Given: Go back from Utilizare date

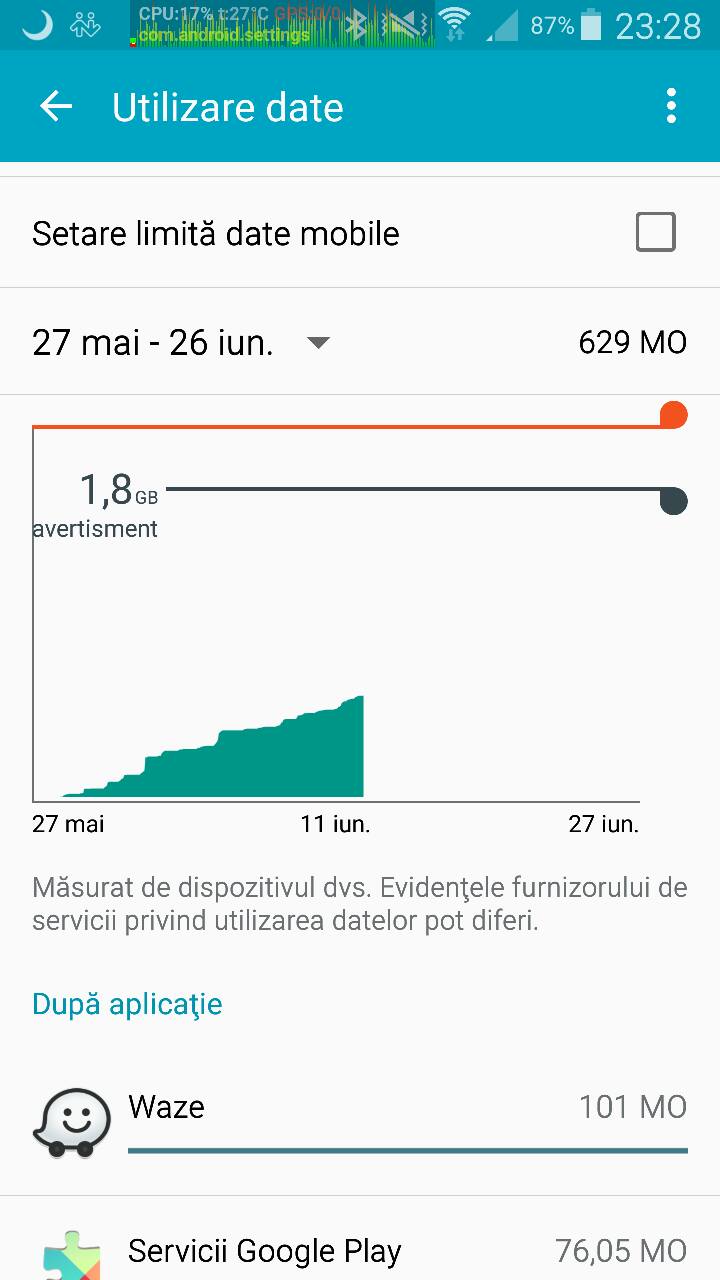Looking at the screenshot, I should (x=56, y=107).
